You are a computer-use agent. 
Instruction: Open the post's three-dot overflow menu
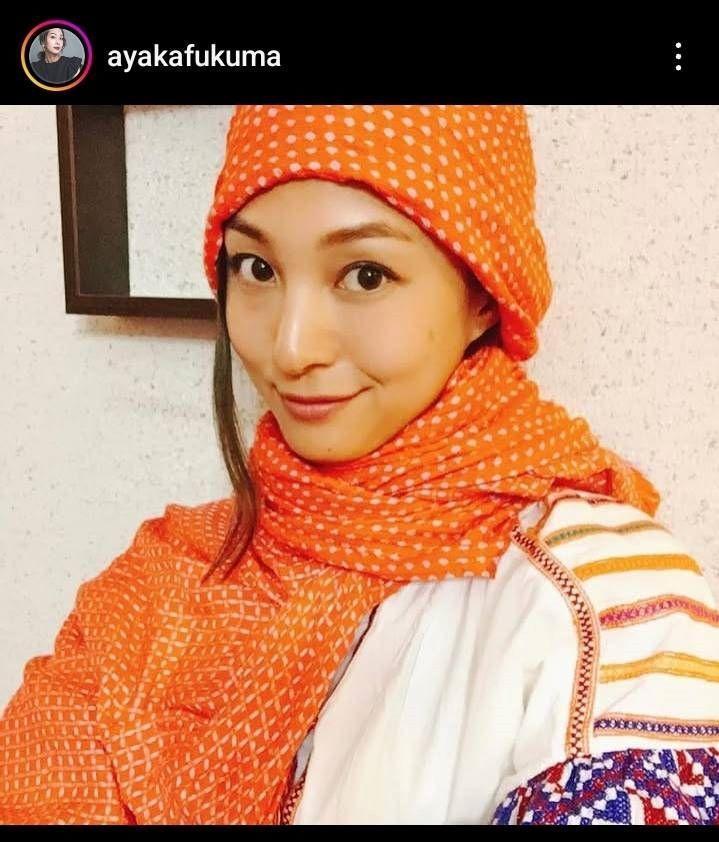[x=679, y=56]
